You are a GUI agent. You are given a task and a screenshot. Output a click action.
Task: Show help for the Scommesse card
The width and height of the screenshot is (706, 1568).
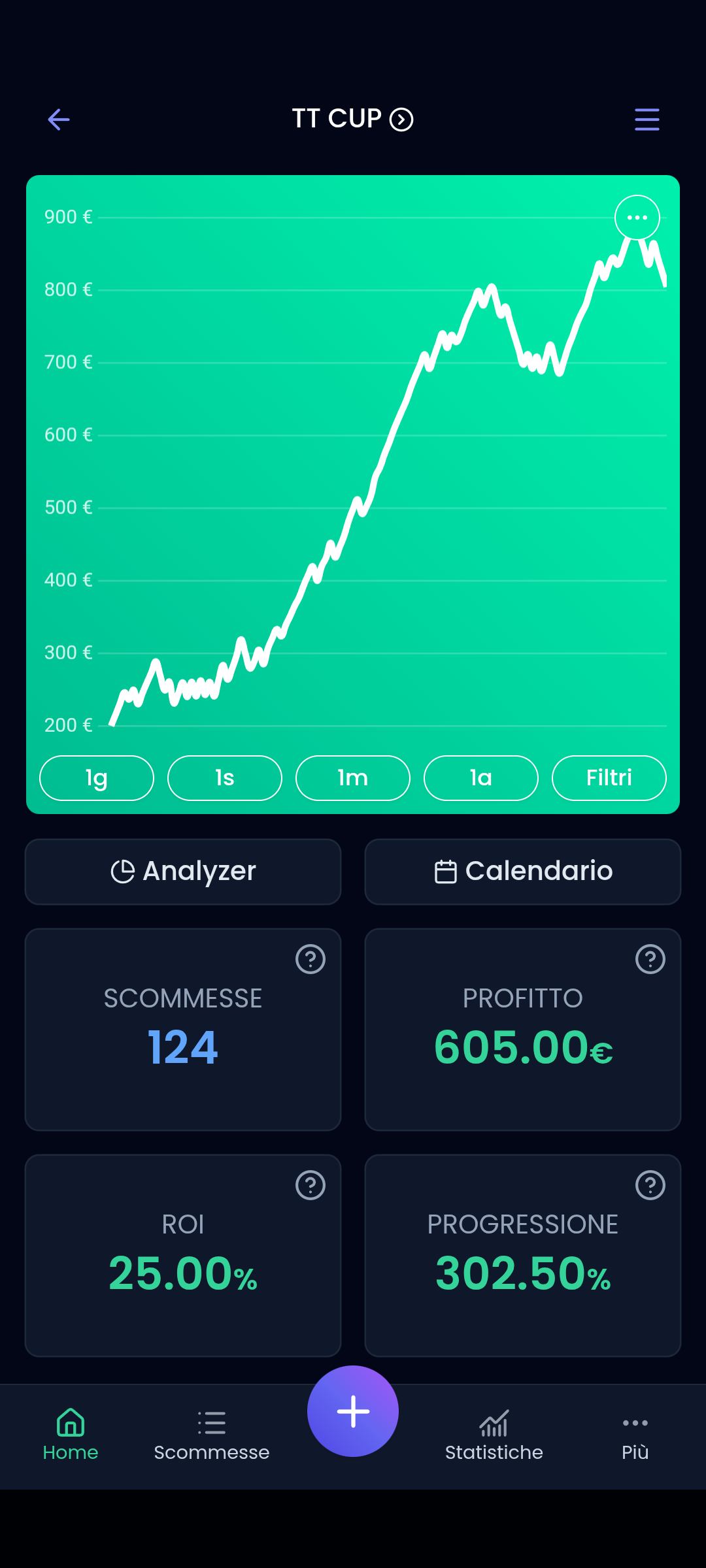point(311,959)
